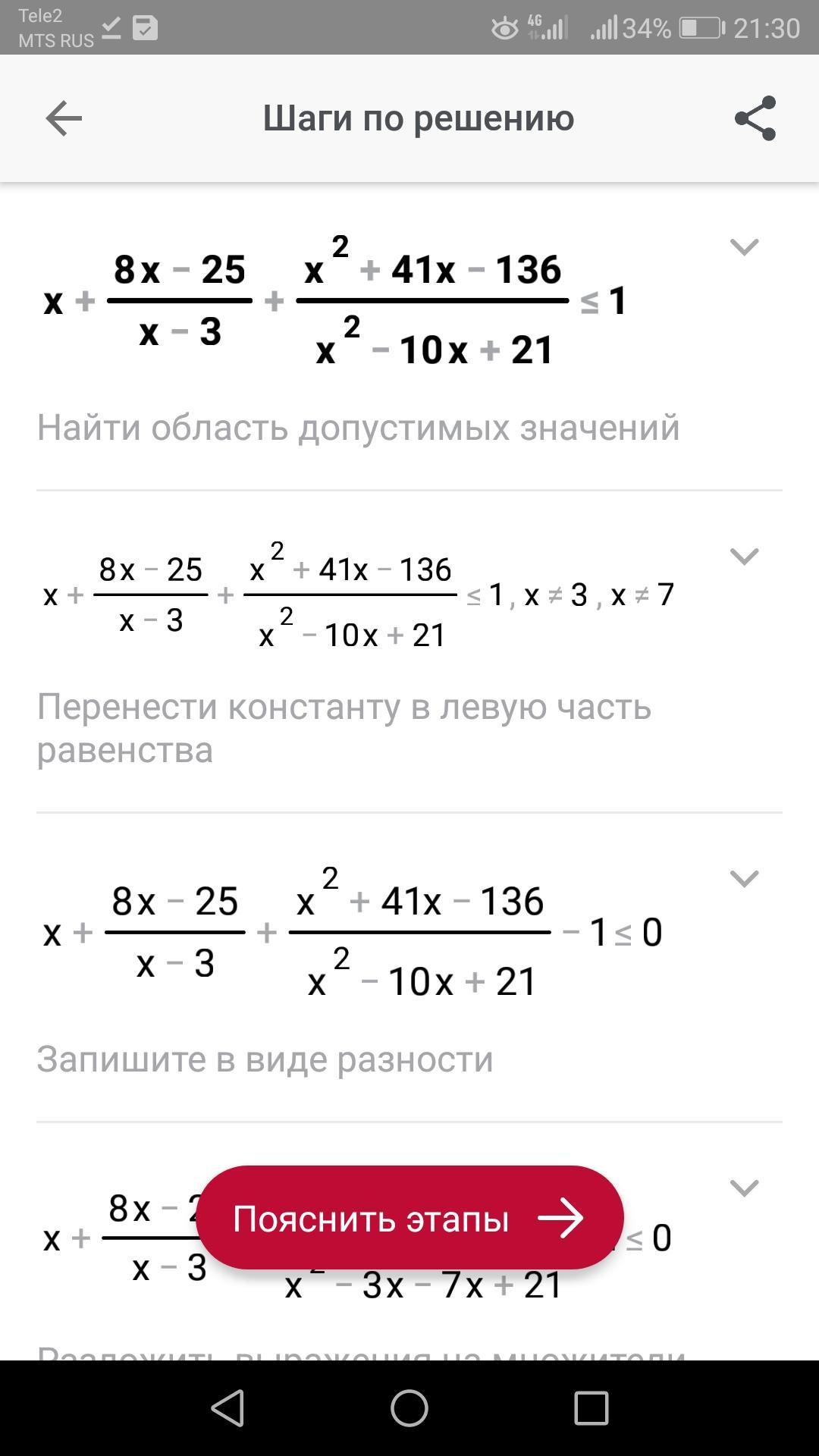This screenshot has width=819, height=1456.
Task: Go back using the top-left arrow
Action: 64,119
